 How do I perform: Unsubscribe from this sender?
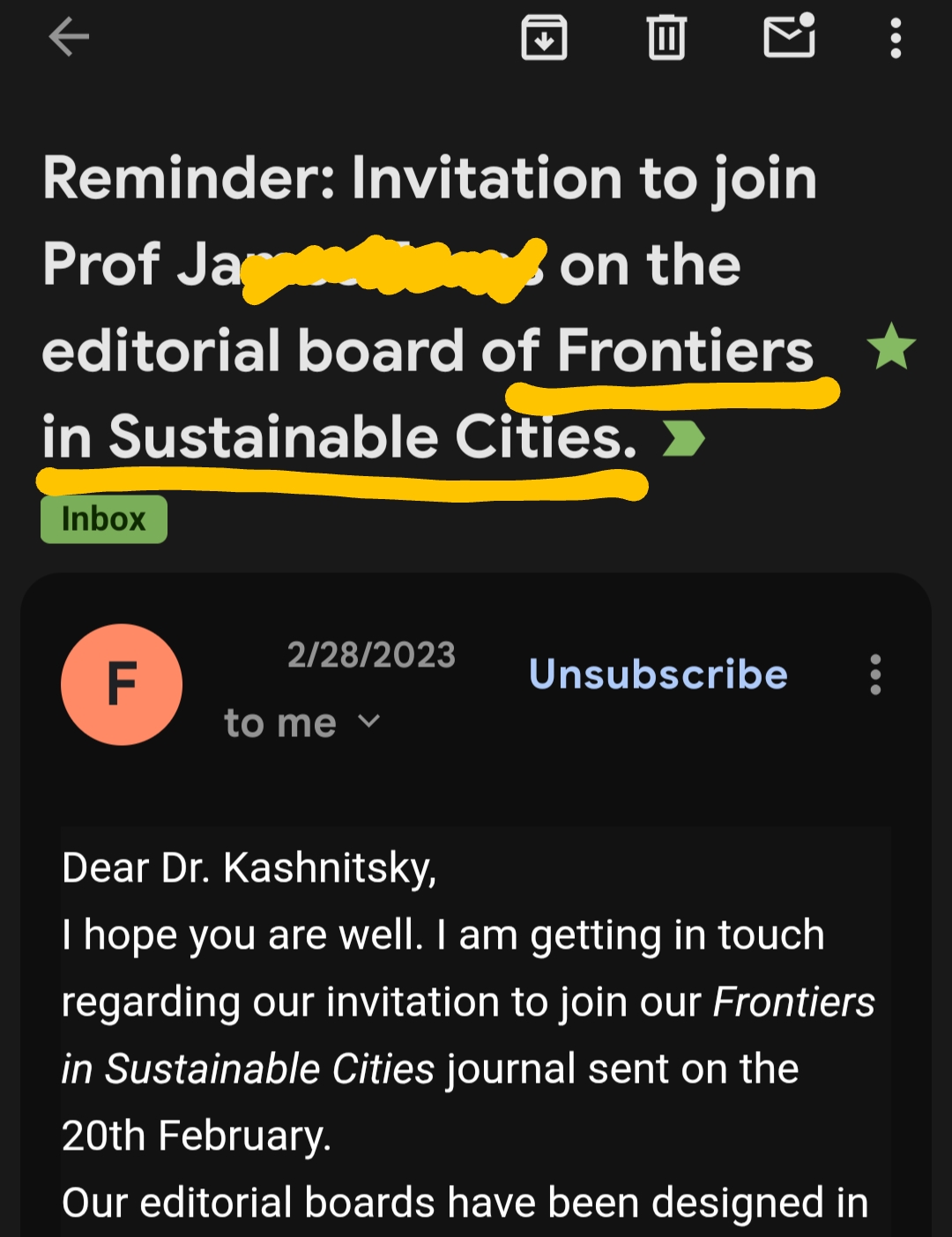(658, 674)
